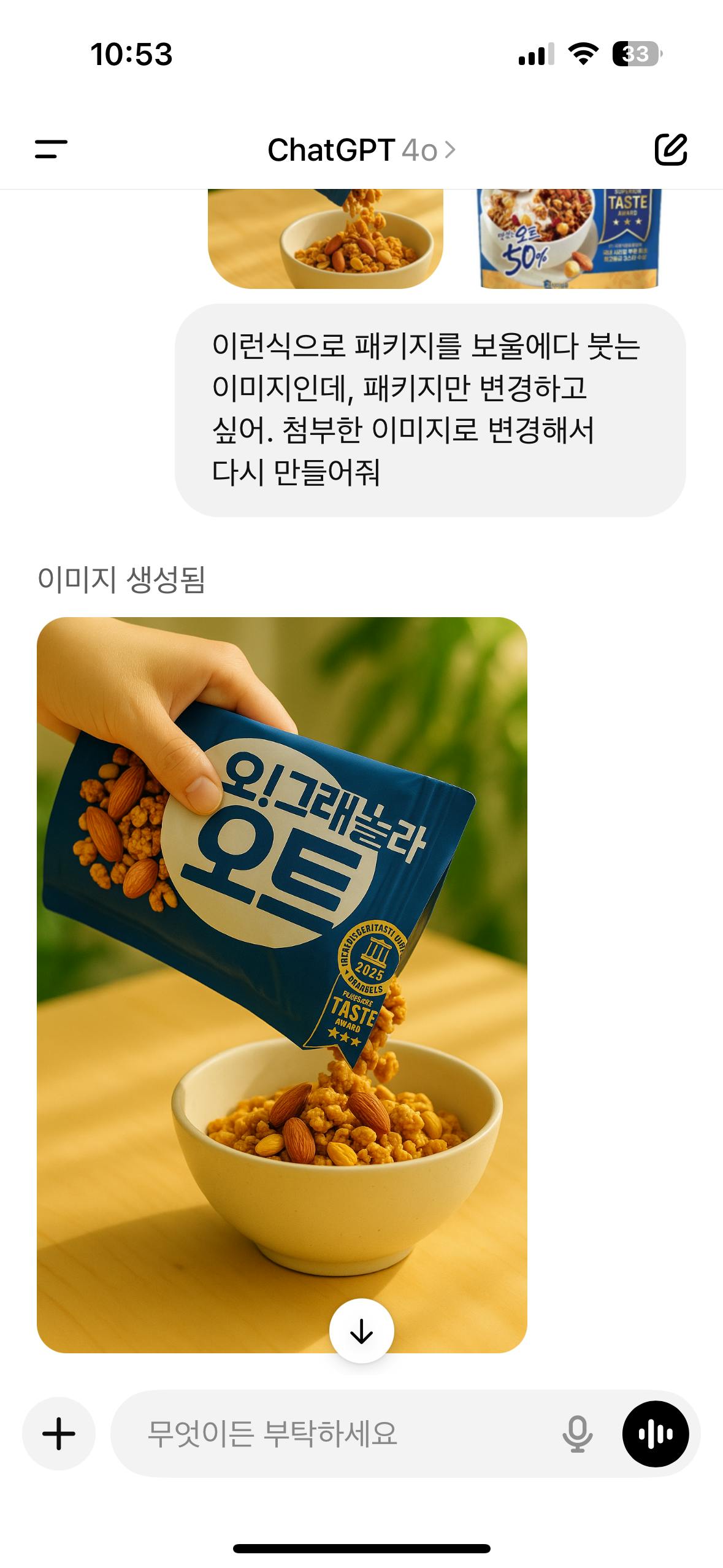Tap the '이미지 생성됨' status label

pyautogui.click(x=123, y=575)
